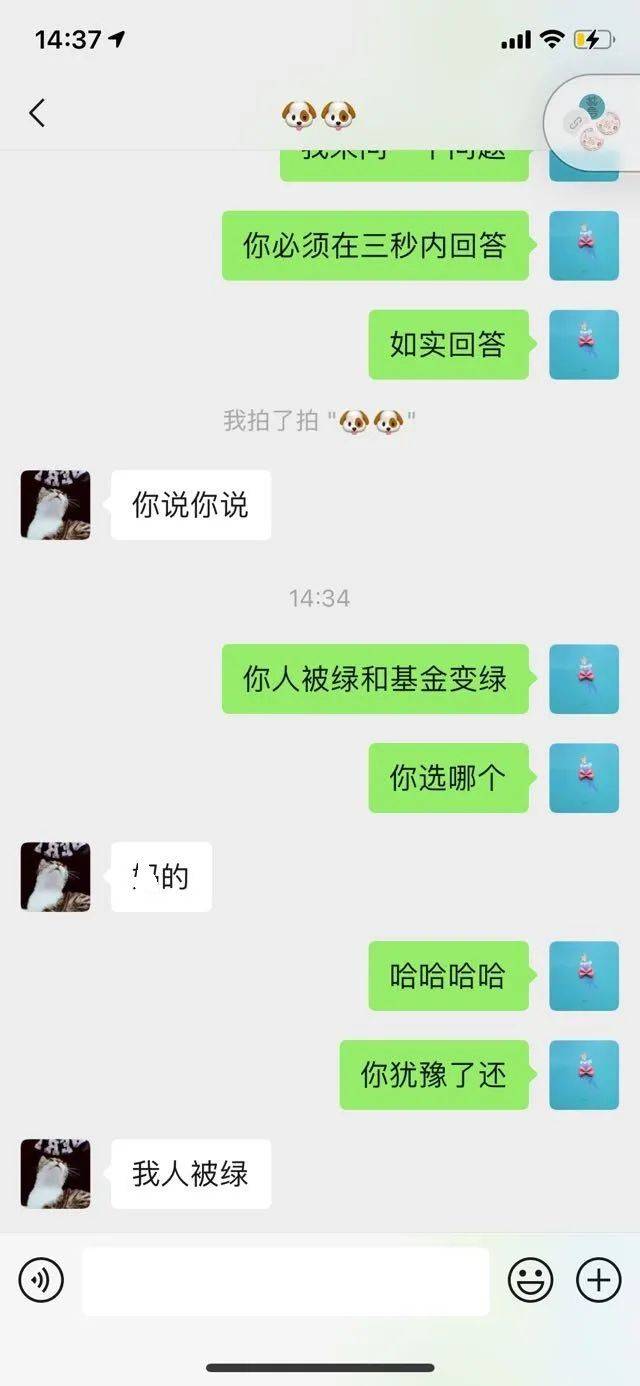Open the emoji sticker panel
The image size is (640, 1386).
point(531,1280)
